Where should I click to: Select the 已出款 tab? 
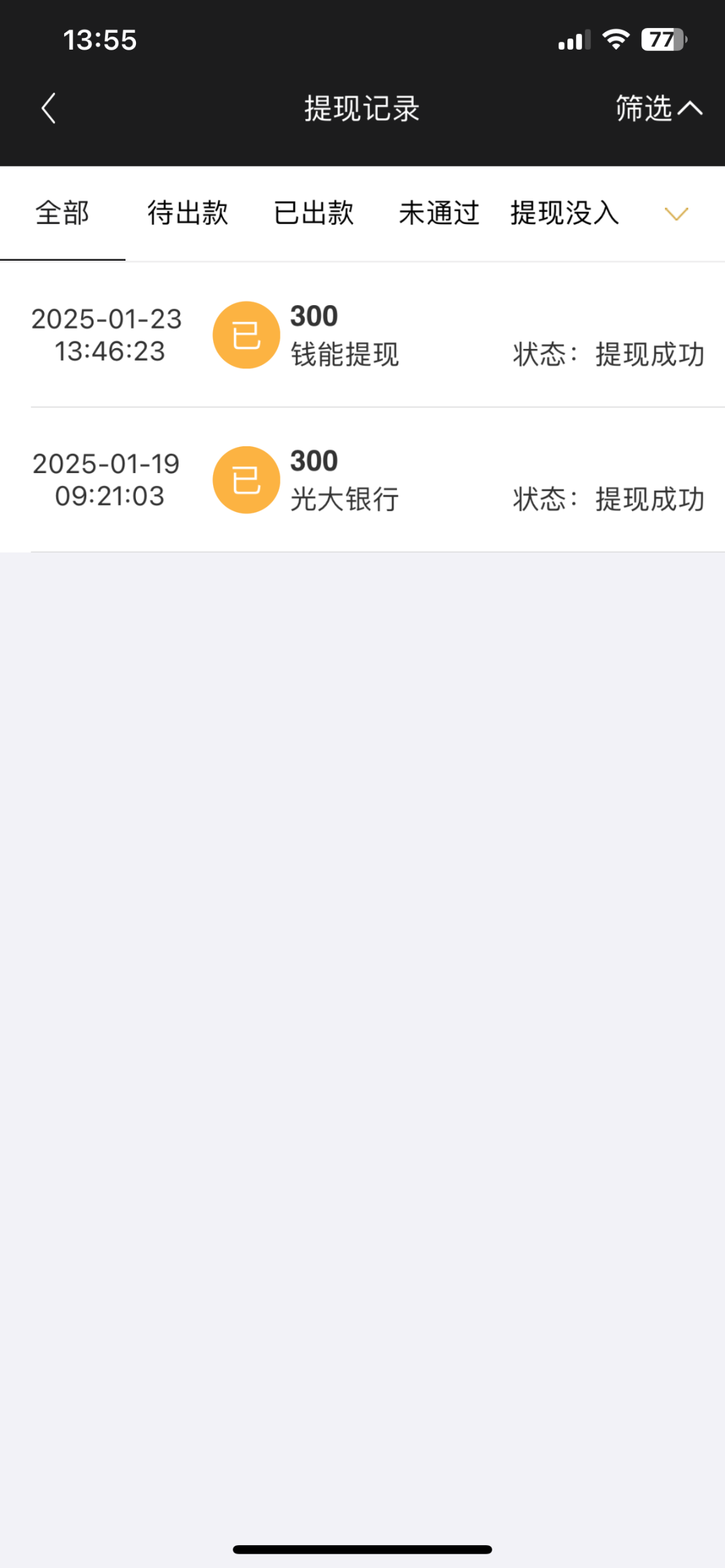point(314,213)
